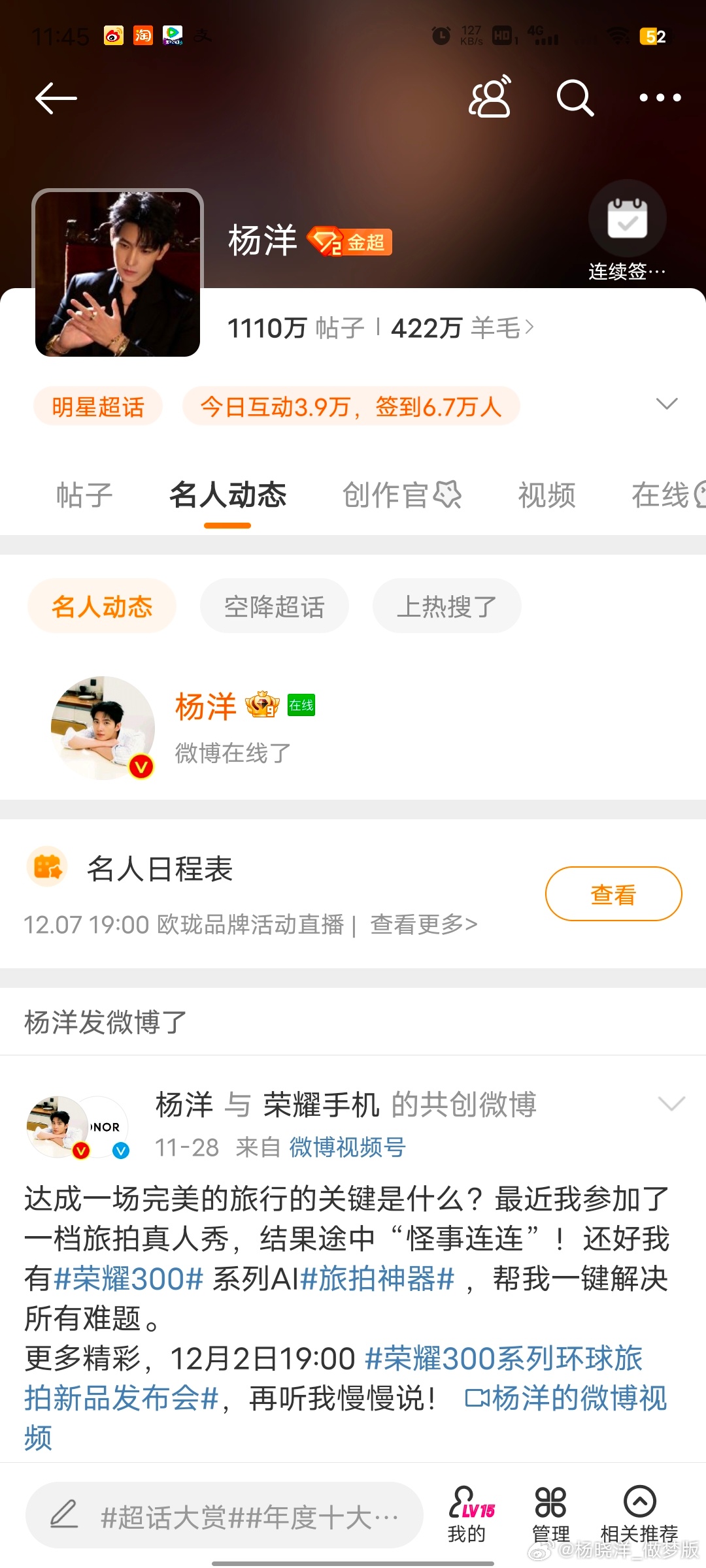Open the fans/members icon in header
The width and height of the screenshot is (706, 1568).
click(x=490, y=98)
